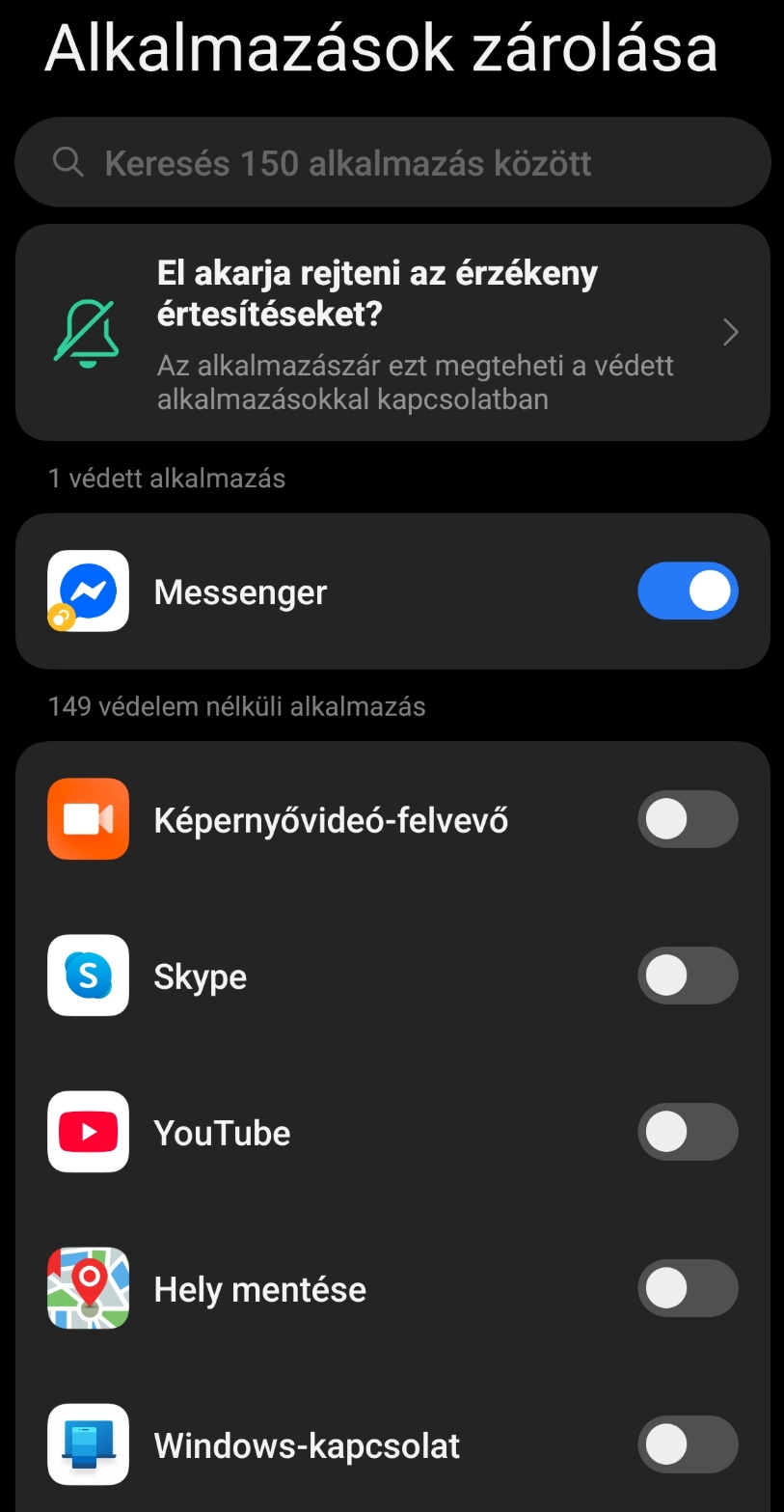Enable lock for Képernyővideó-felvevő
This screenshot has width=784, height=1512.
pos(687,819)
